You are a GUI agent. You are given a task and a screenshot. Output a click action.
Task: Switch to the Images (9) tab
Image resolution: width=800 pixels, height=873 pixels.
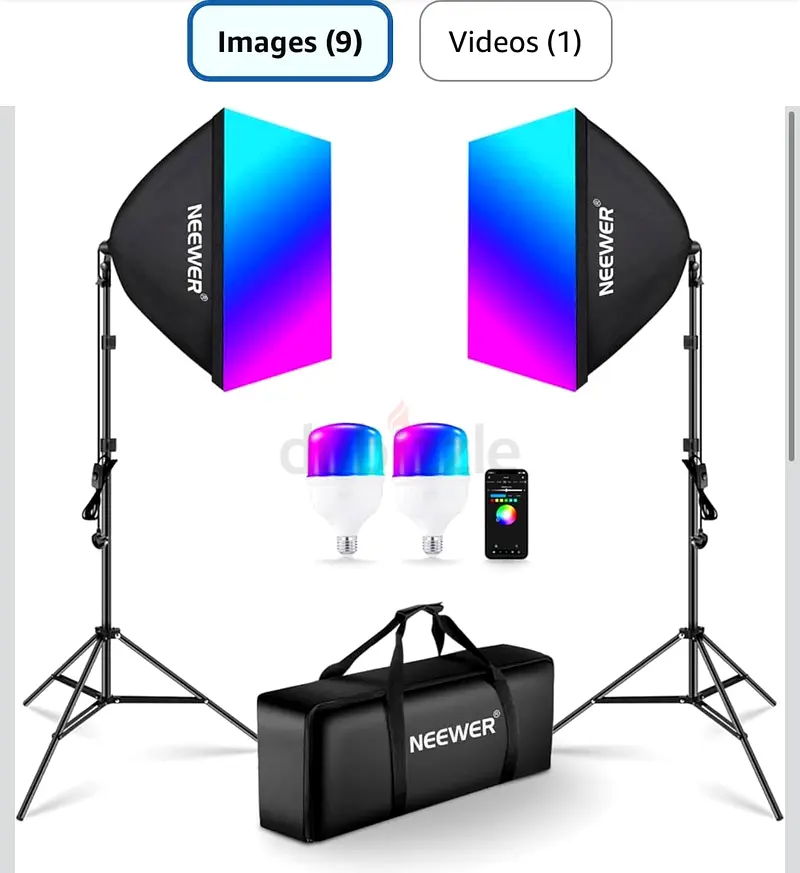(x=290, y=42)
